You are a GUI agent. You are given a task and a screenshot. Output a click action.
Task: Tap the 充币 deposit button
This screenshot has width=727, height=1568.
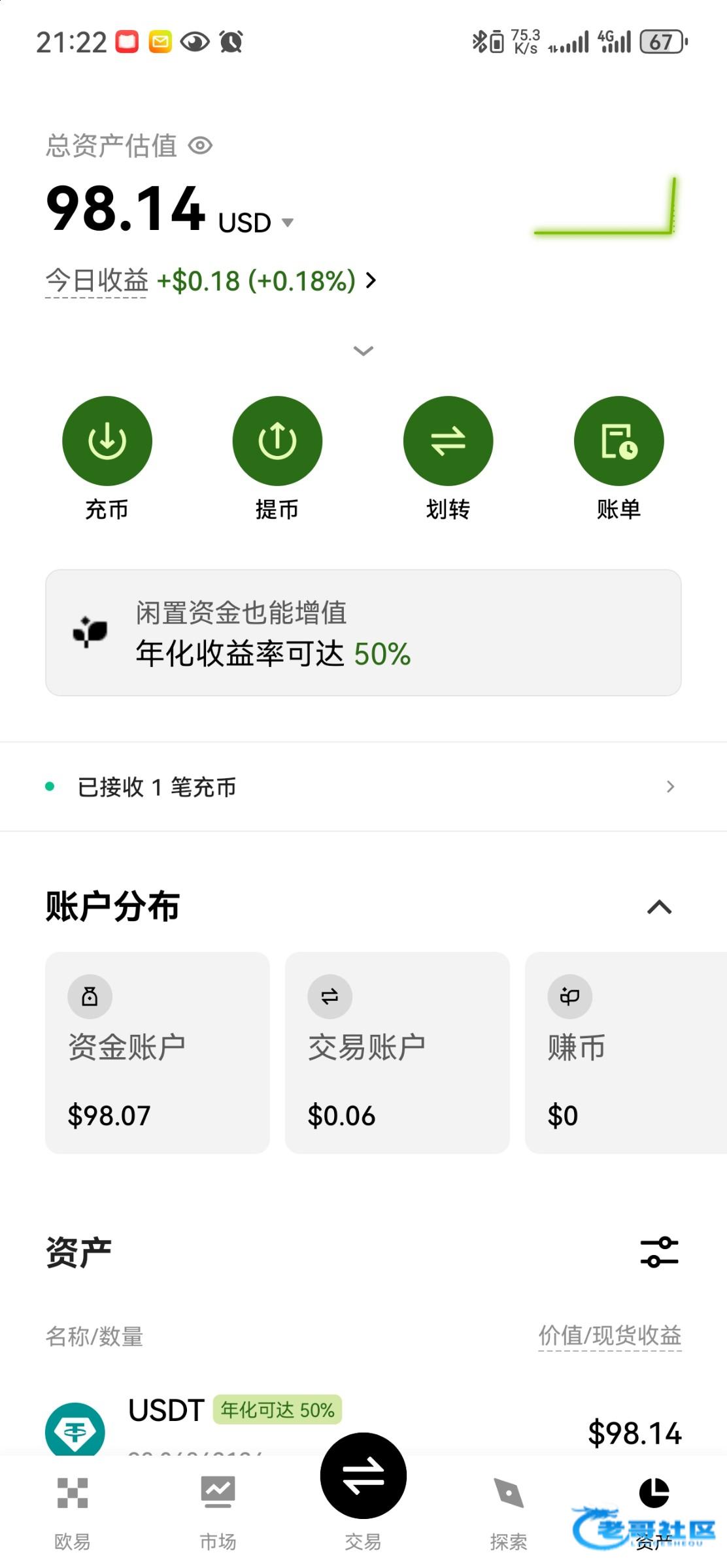(x=107, y=442)
